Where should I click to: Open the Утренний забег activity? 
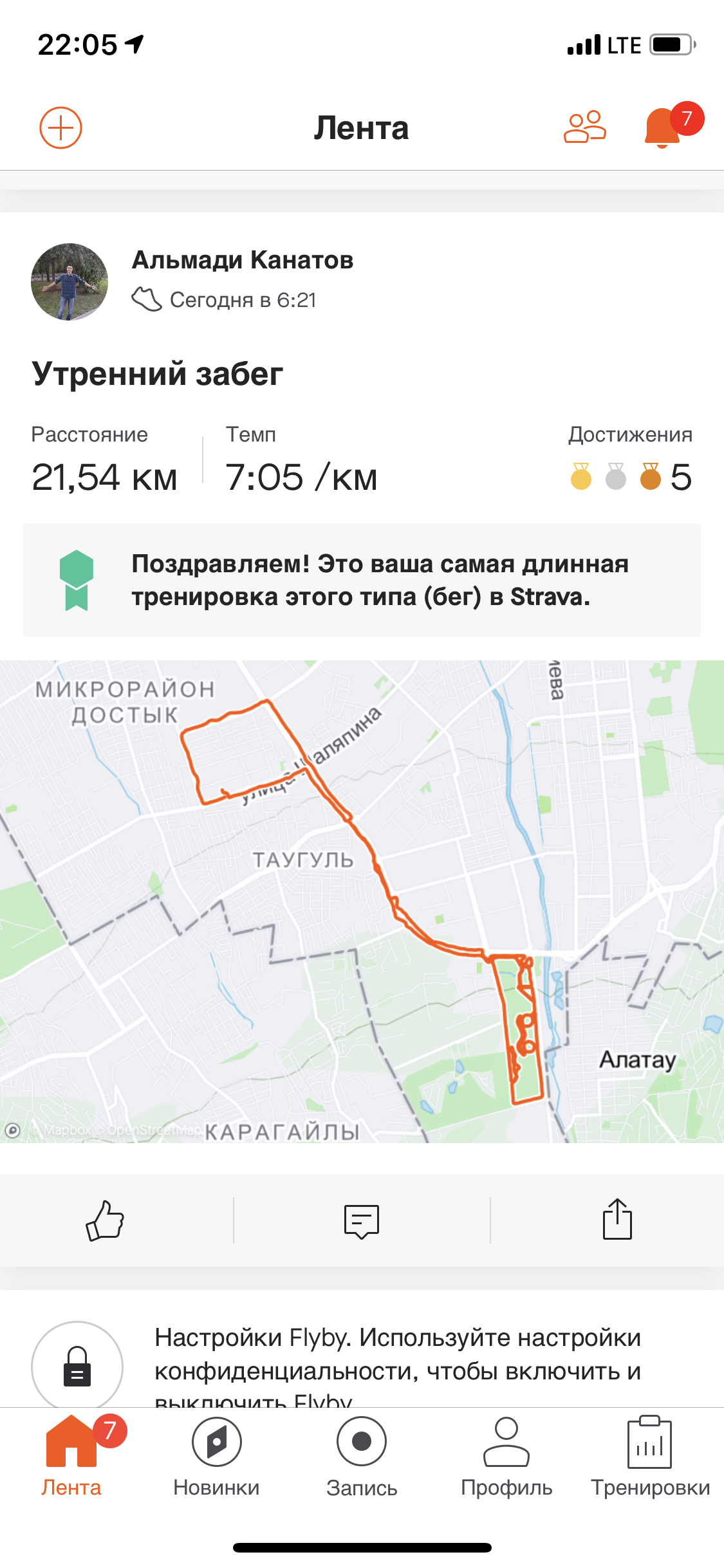point(158,374)
